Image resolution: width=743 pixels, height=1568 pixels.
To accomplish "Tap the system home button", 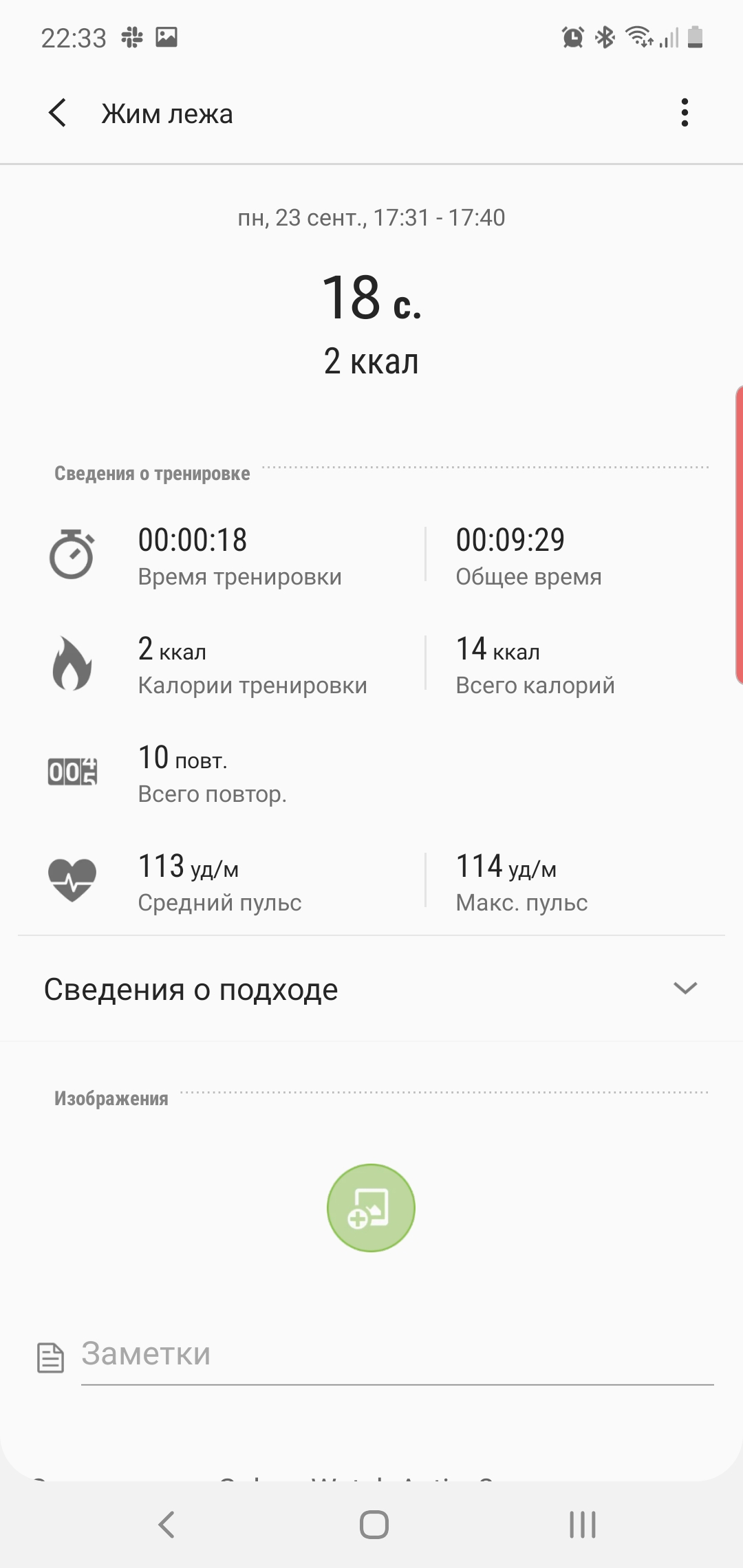I will coord(374,1524).
